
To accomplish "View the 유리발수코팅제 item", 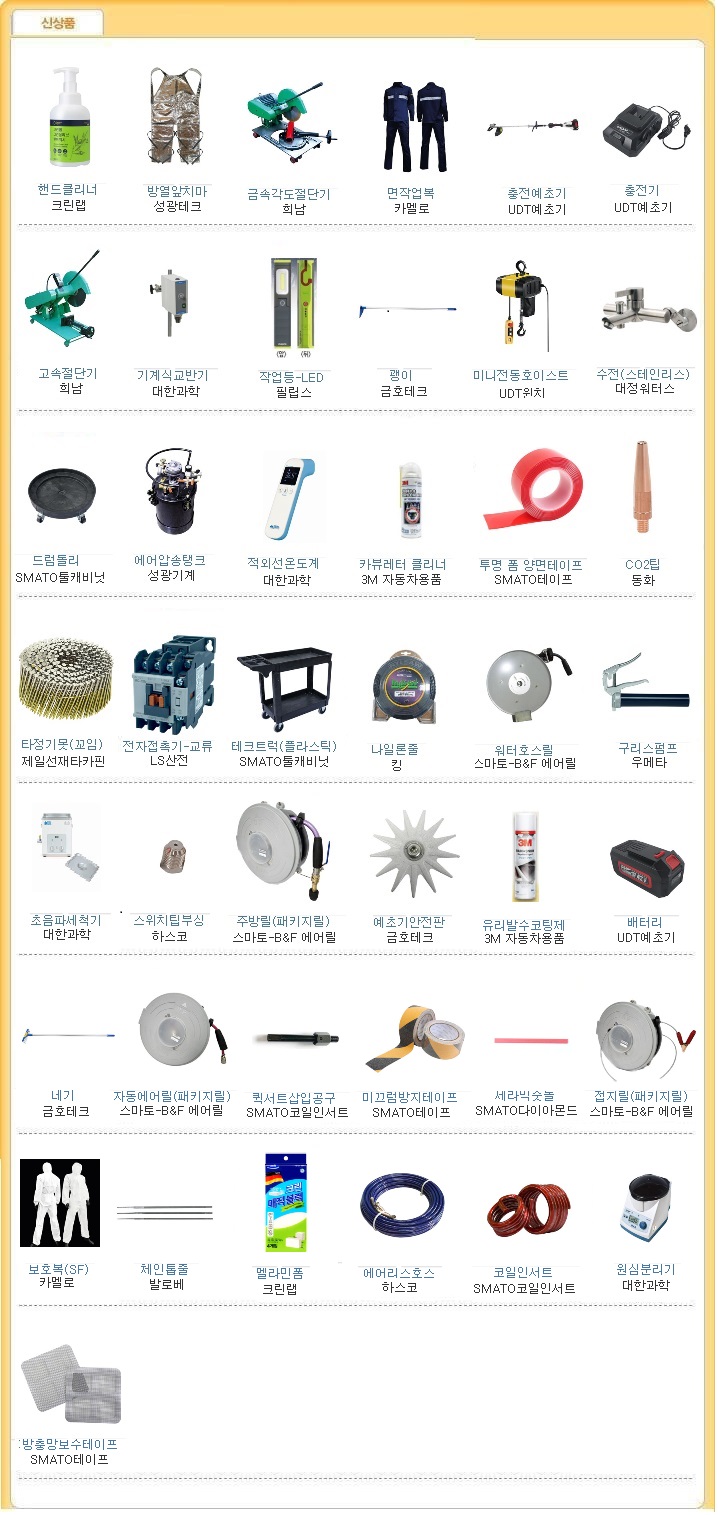I will click(523, 925).
